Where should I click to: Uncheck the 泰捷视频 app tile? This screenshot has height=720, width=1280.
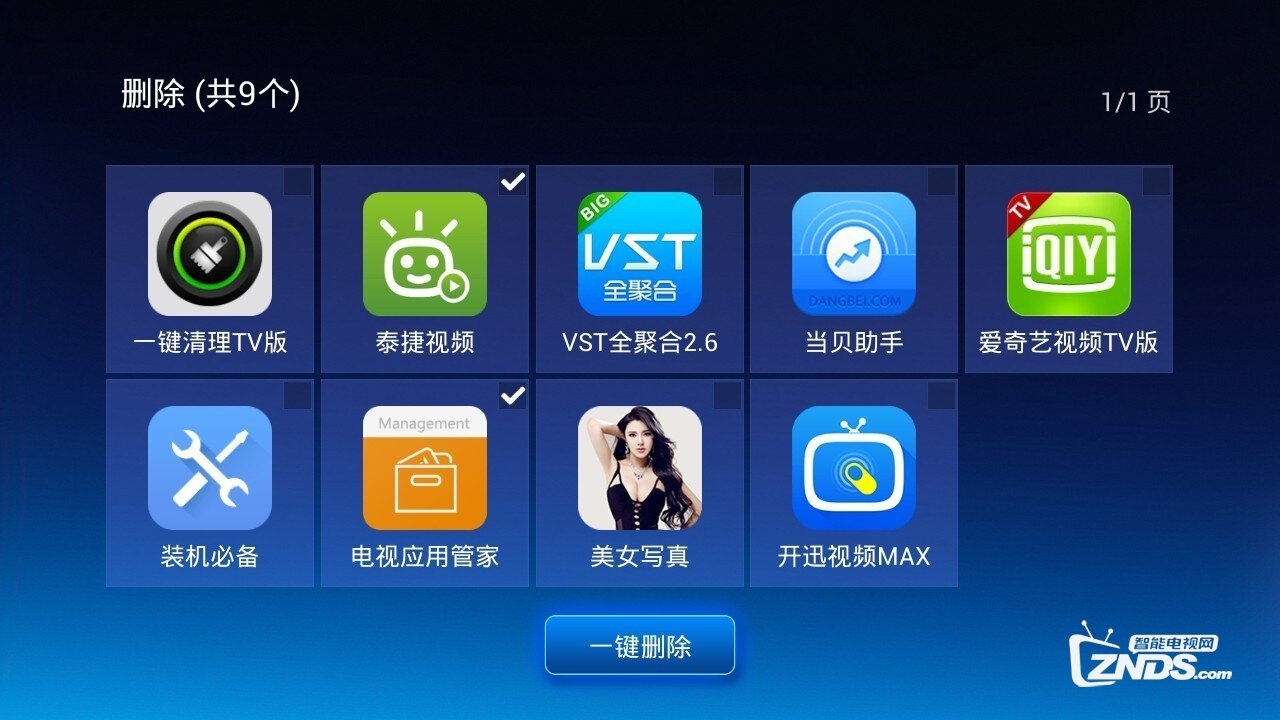425,268
